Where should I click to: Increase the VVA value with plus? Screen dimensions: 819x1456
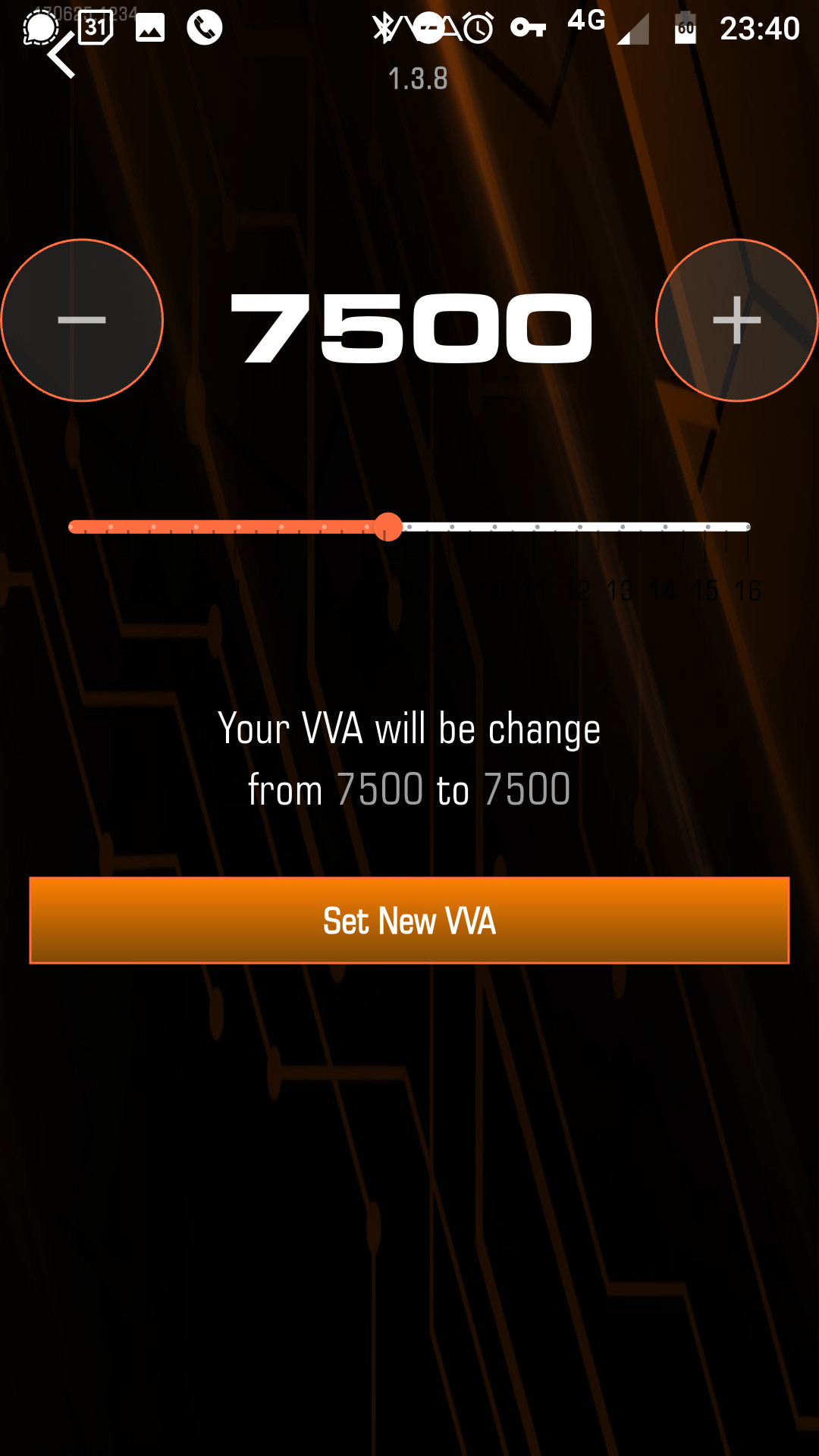[x=737, y=320]
